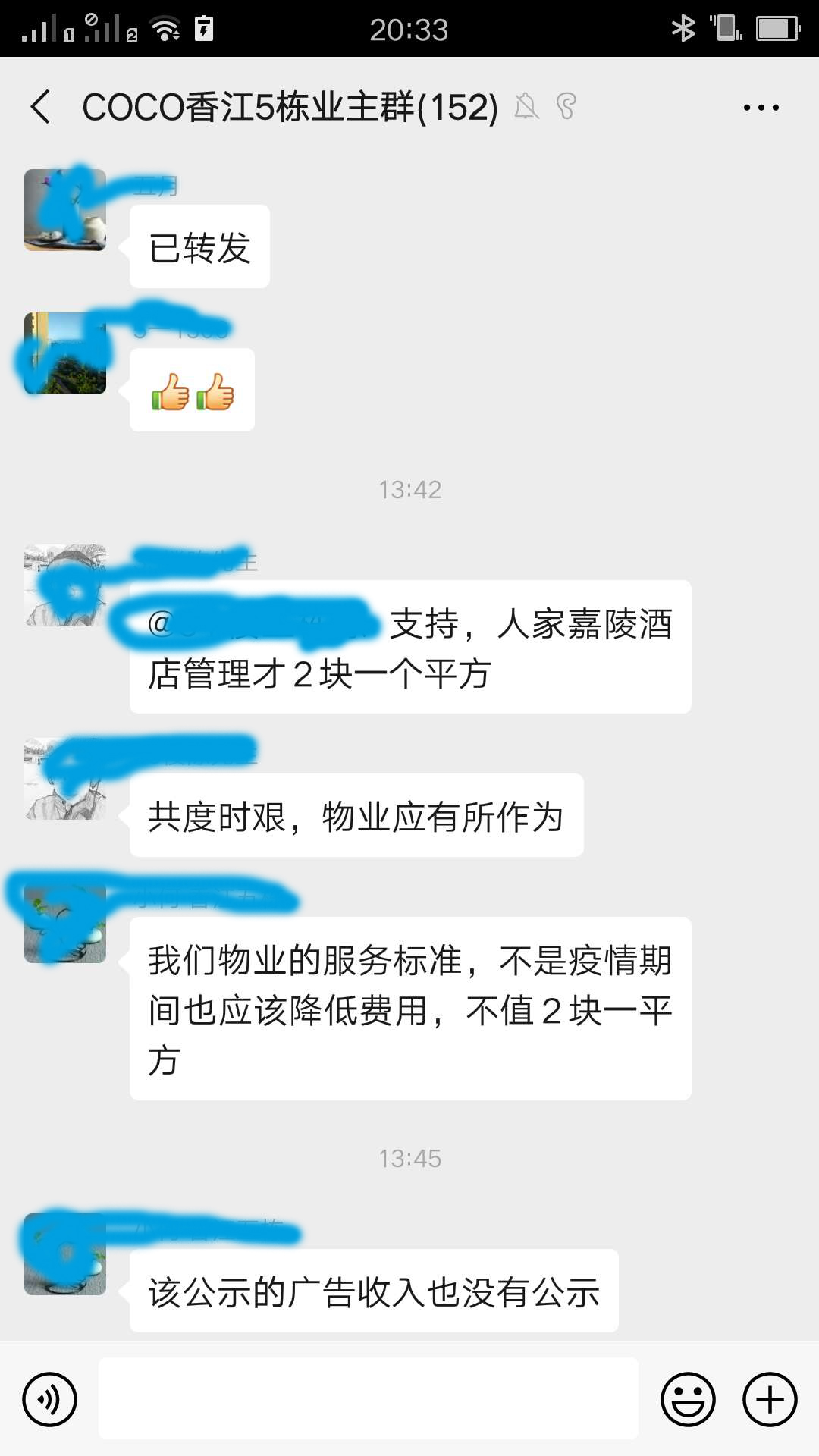
Task: Tap avatar beside 共度时艰 message
Action: pos(65,779)
